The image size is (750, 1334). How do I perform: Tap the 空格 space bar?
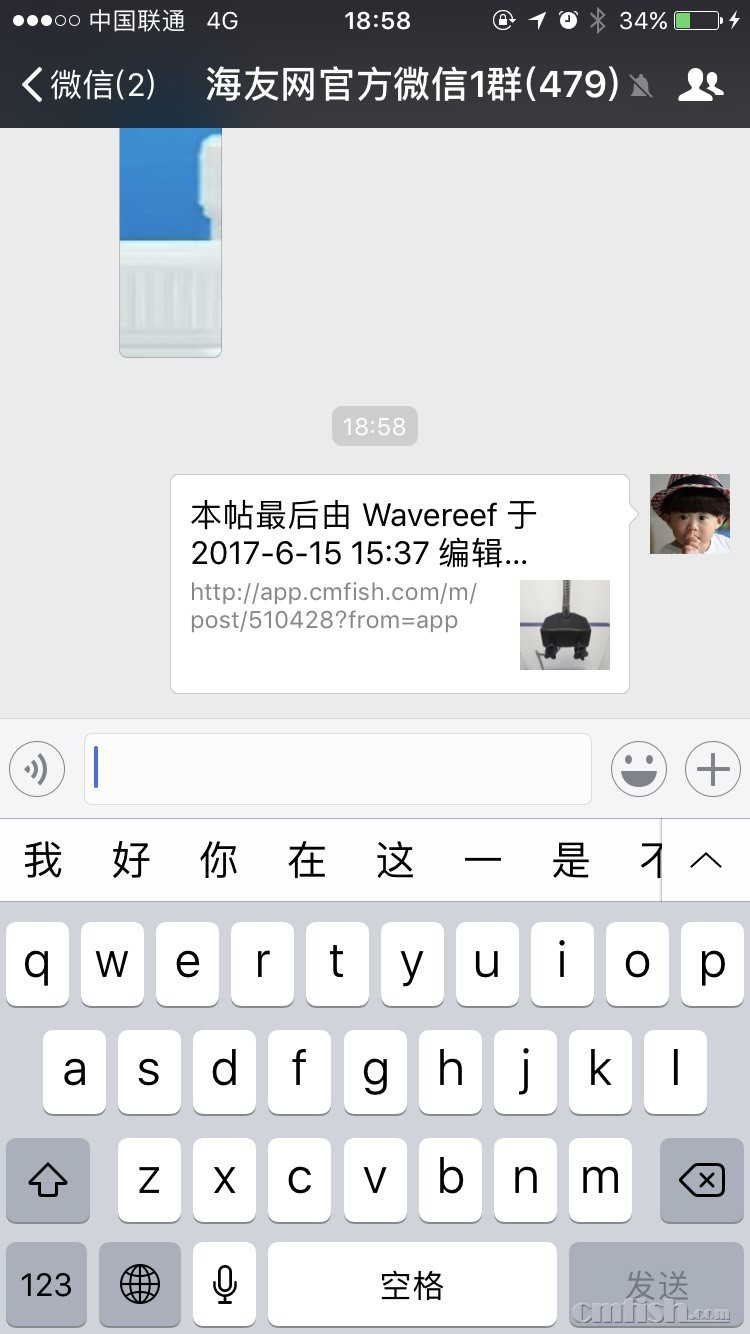point(412,1285)
